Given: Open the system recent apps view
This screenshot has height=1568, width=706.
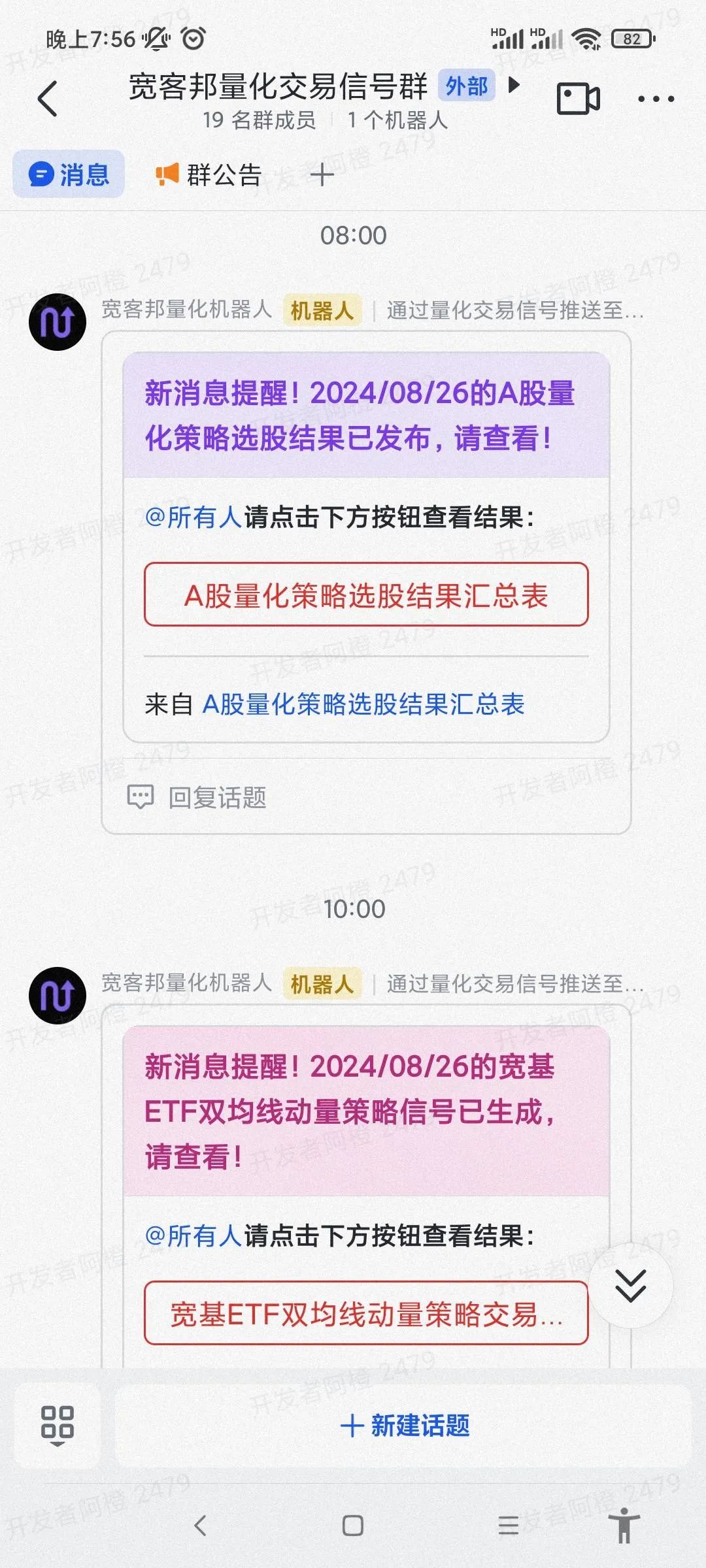Looking at the screenshot, I should (x=508, y=1526).
